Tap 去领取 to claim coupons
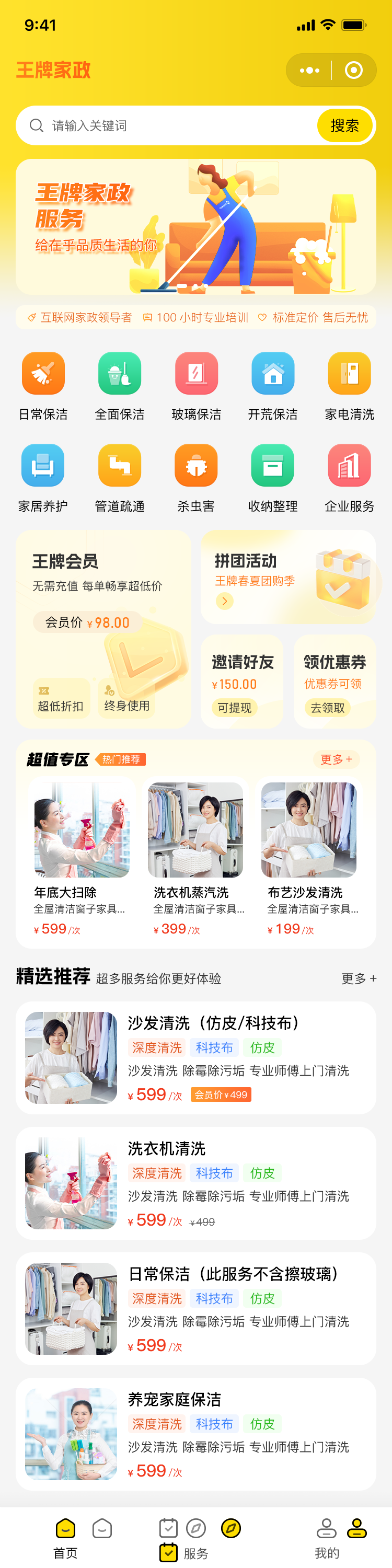This screenshot has height=1568, width=392. (328, 708)
